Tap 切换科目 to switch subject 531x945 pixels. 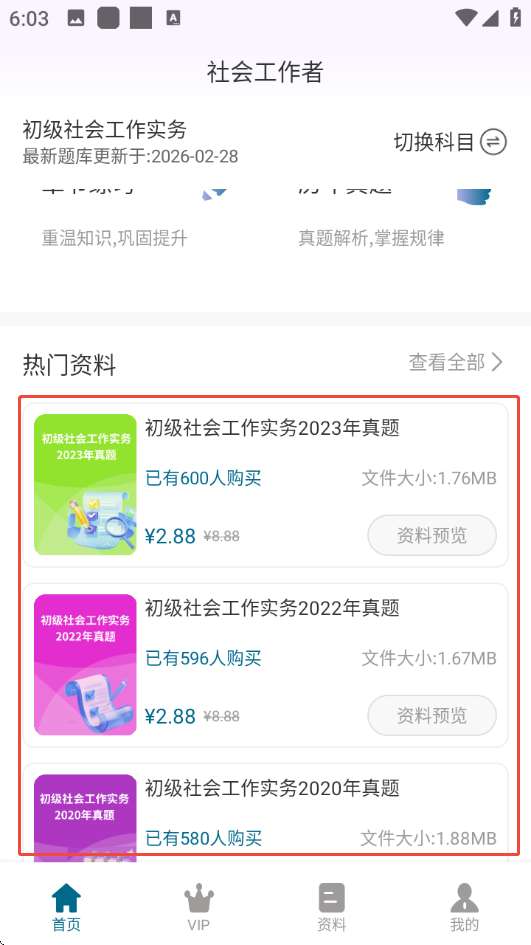click(x=450, y=143)
